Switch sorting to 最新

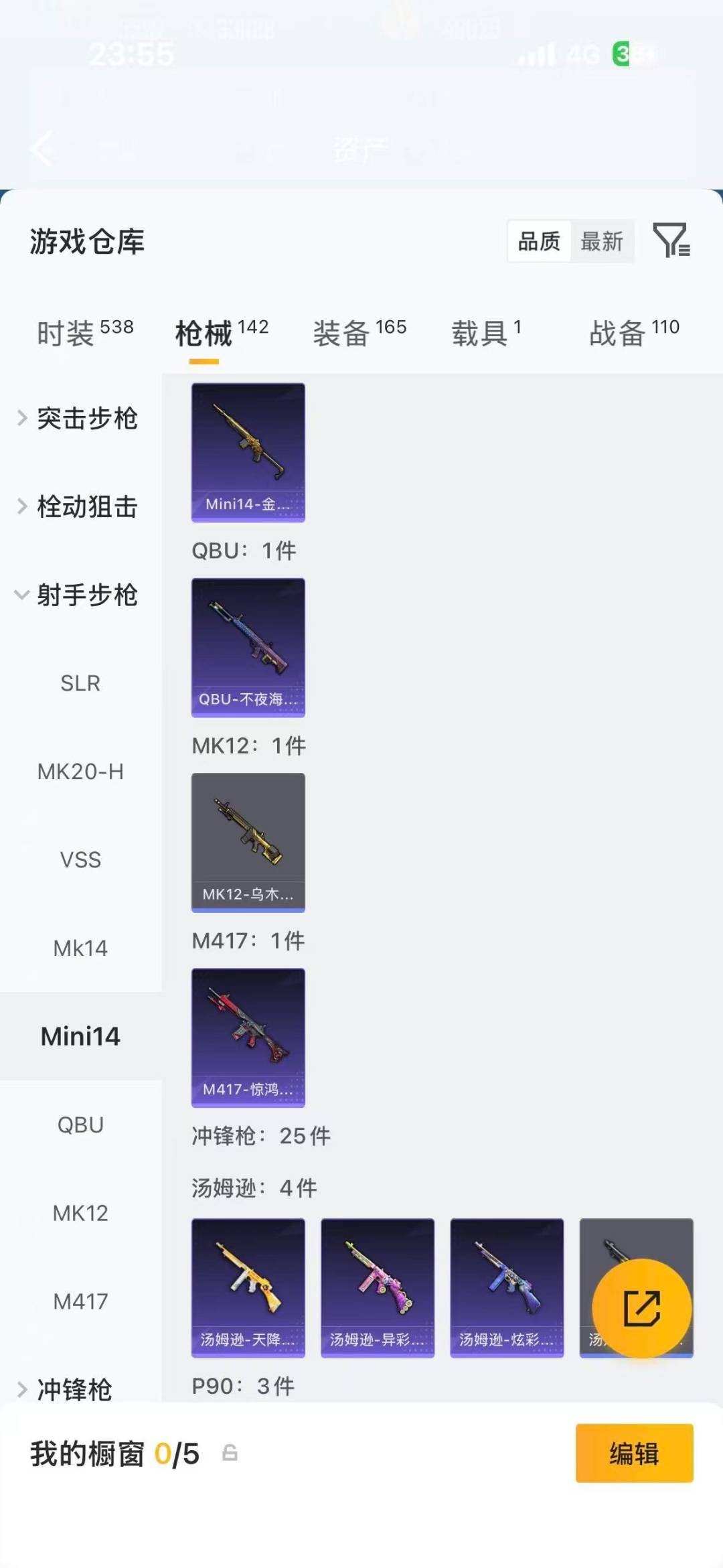(602, 242)
